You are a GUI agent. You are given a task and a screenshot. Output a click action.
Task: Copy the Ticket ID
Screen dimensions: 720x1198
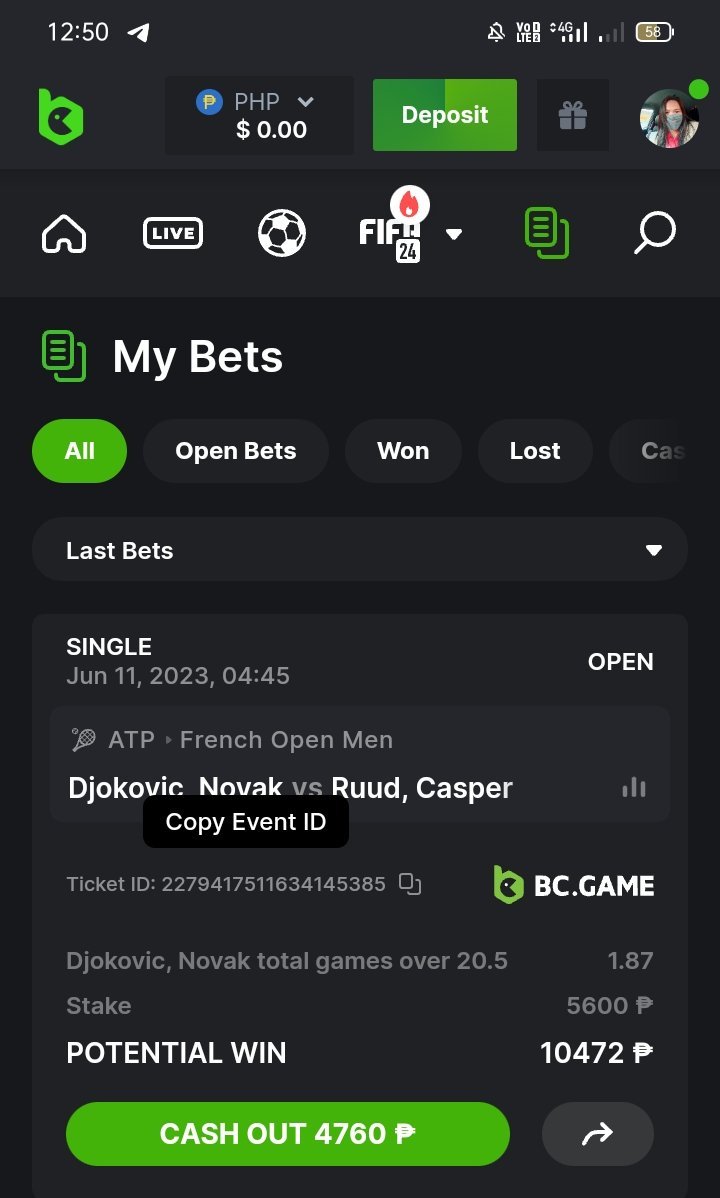click(410, 884)
